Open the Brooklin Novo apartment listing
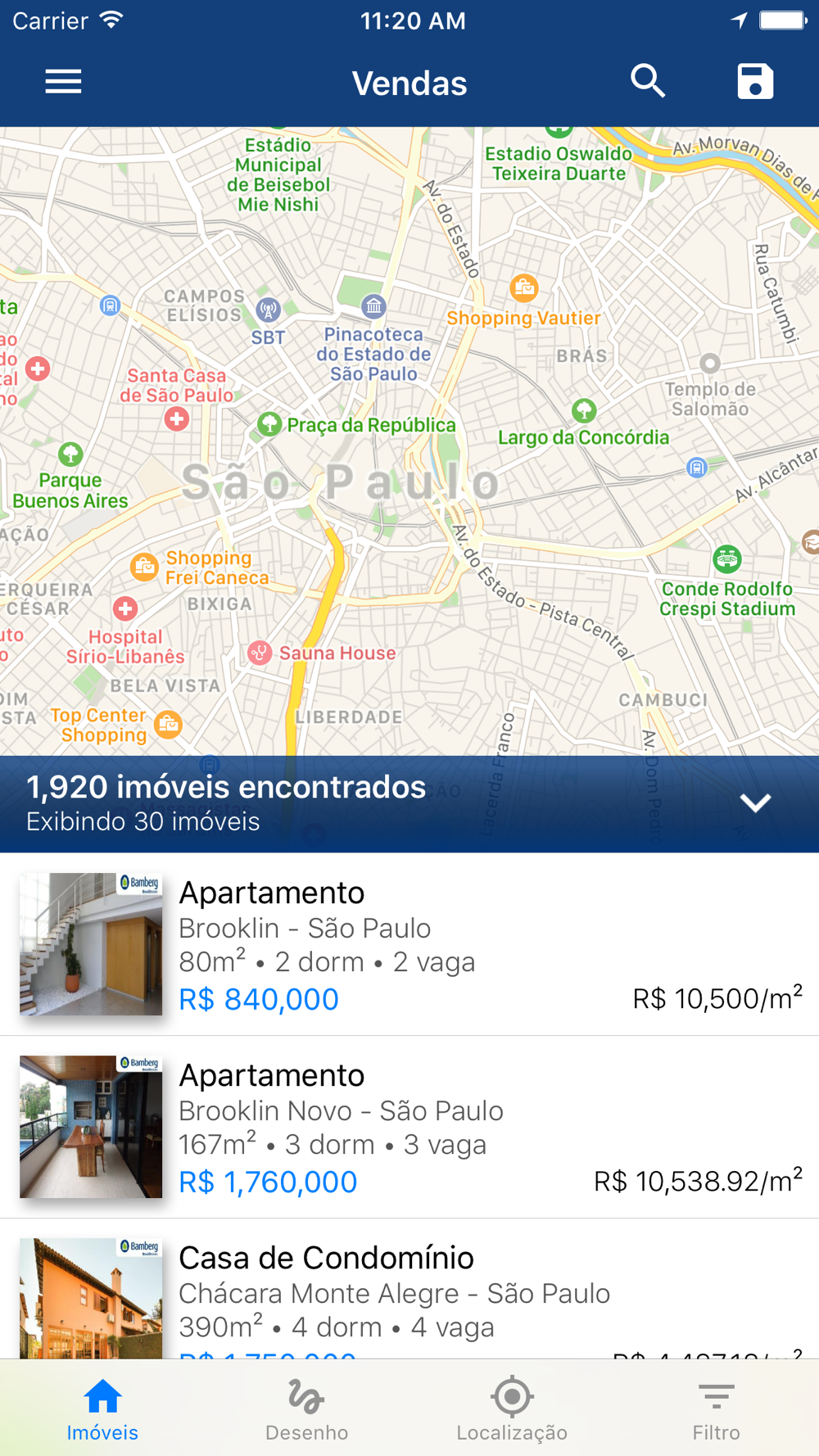The width and height of the screenshot is (819, 1456). pos(409,1127)
